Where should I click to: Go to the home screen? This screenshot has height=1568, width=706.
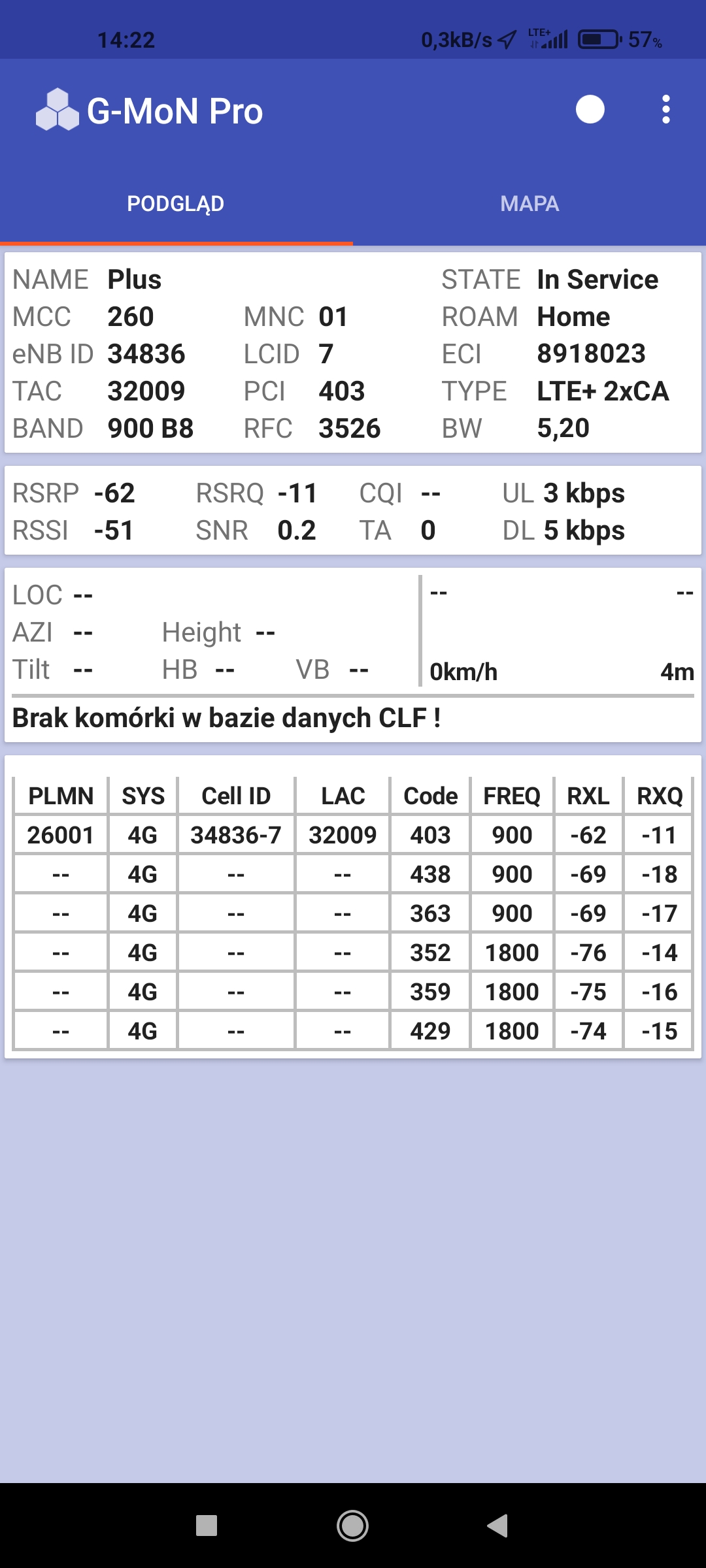(x=352, y=1526)
